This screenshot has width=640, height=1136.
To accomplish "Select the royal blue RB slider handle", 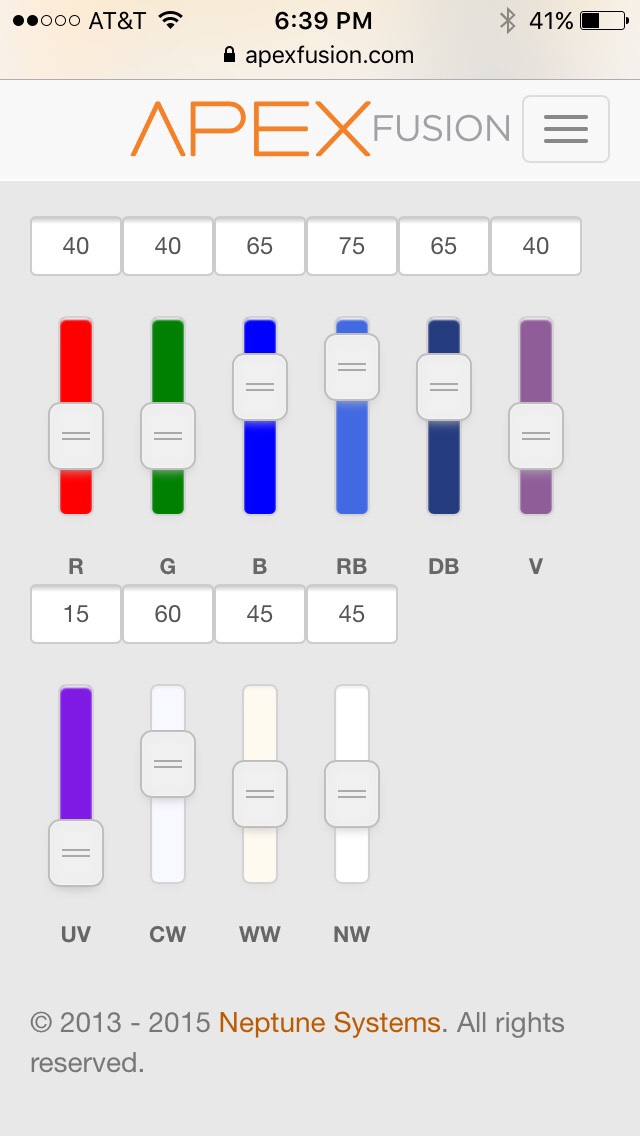I will point(352,367).
